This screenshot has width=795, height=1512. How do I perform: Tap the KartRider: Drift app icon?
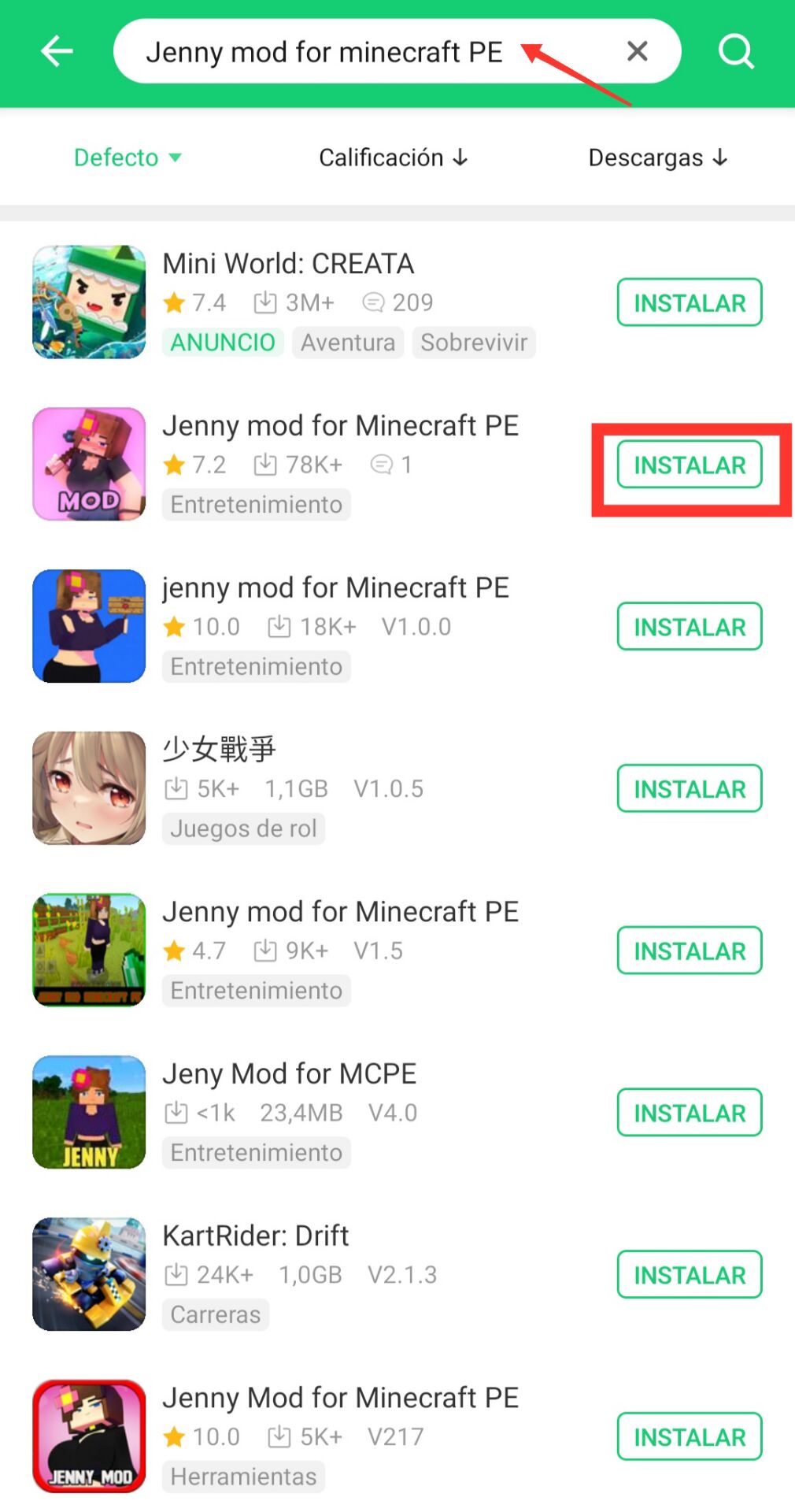(88, 1273)
